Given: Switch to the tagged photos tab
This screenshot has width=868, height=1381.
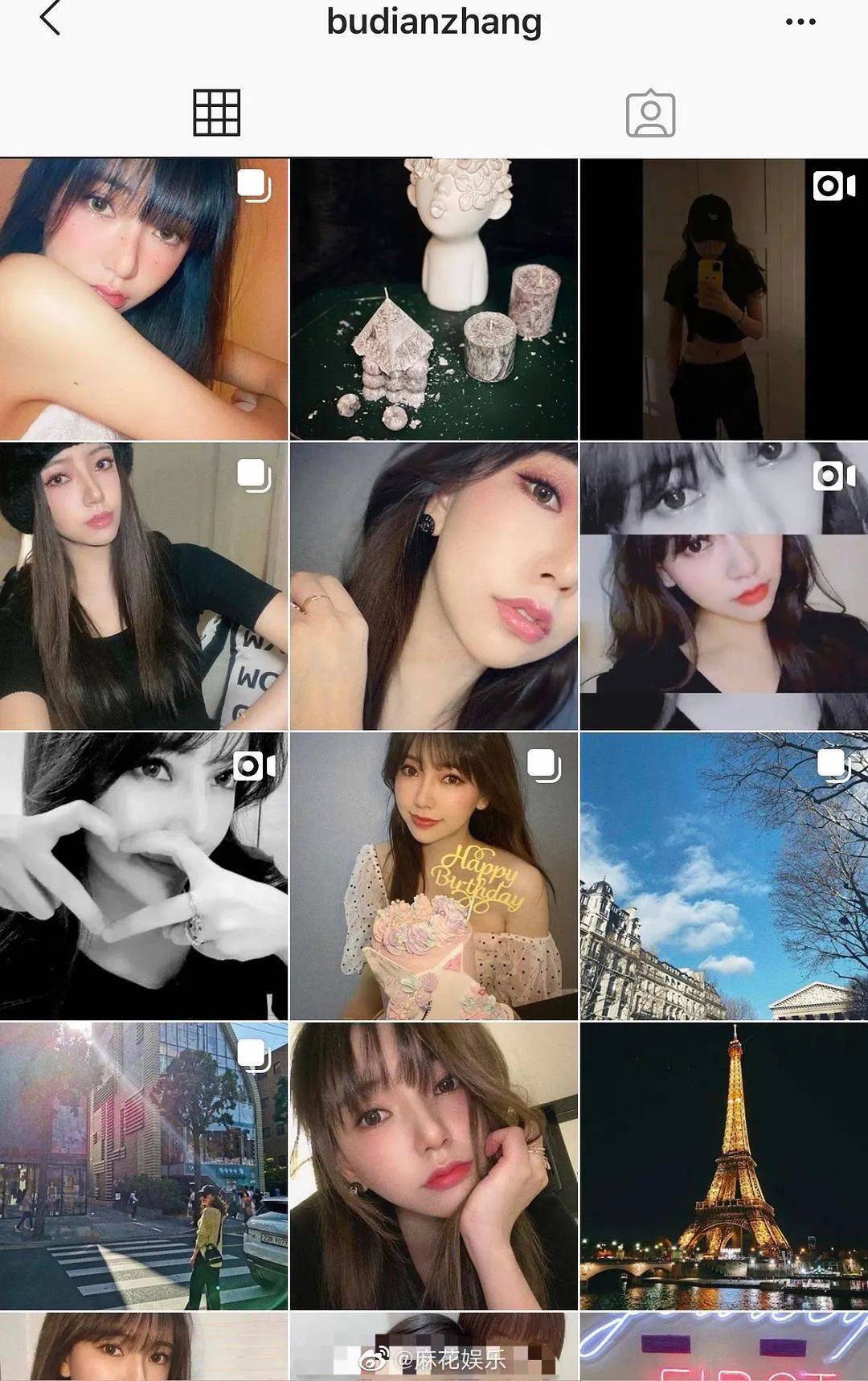Looking at the screenshot, I should click(650, 113).
